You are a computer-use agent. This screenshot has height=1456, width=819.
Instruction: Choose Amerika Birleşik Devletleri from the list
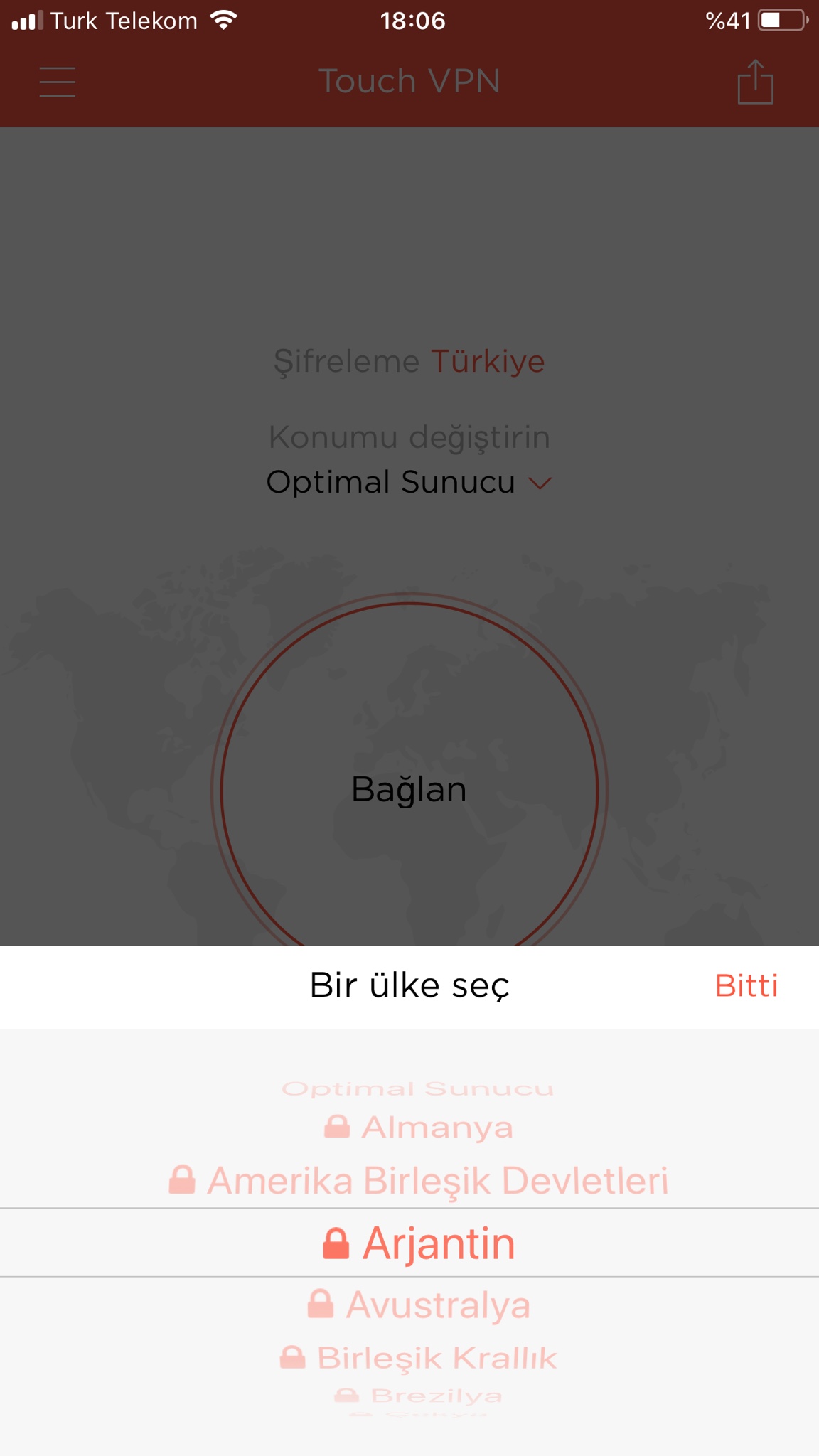pyautogui.click(x=419, y=1181)
